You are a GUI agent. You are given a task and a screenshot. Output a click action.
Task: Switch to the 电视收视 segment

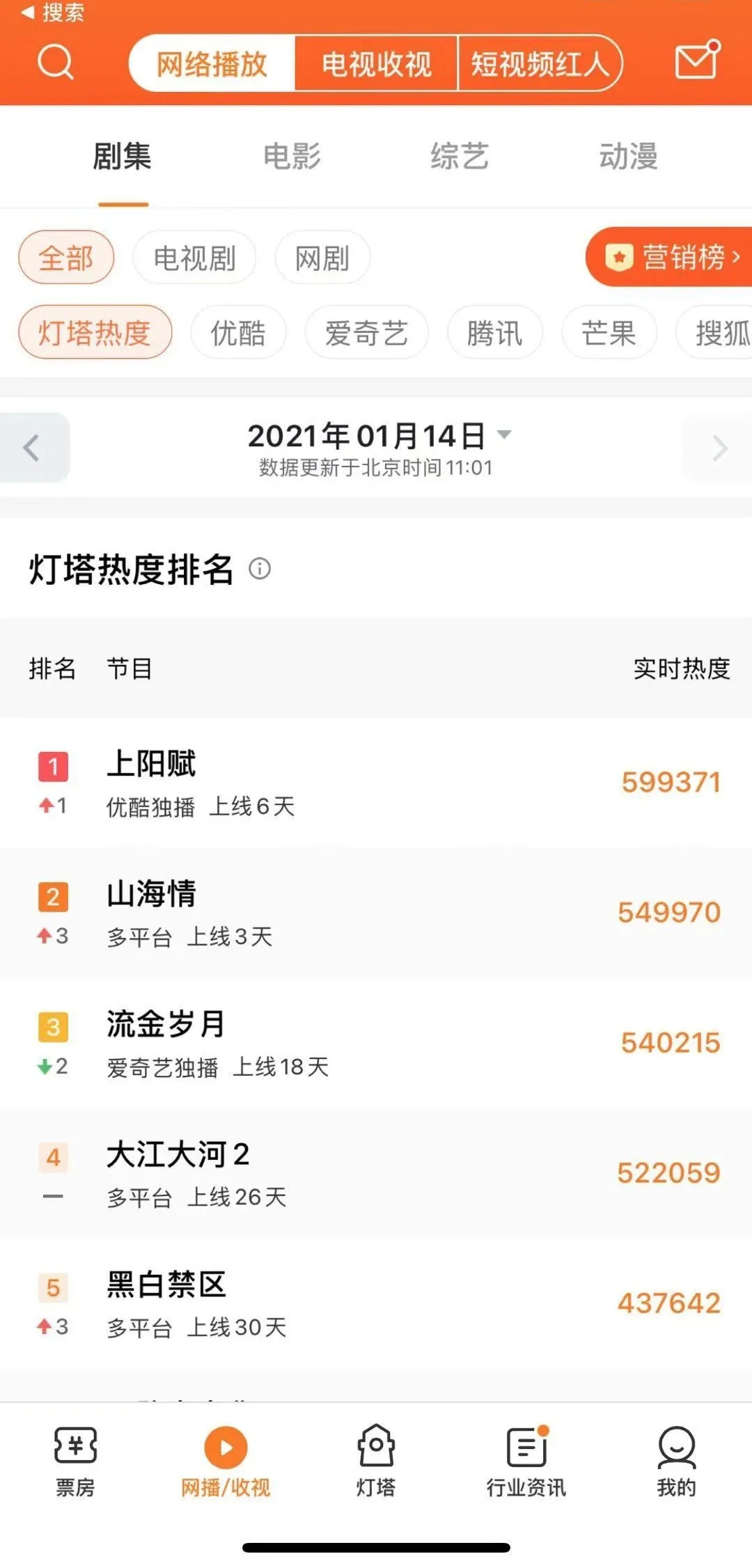tap(376, 64)
